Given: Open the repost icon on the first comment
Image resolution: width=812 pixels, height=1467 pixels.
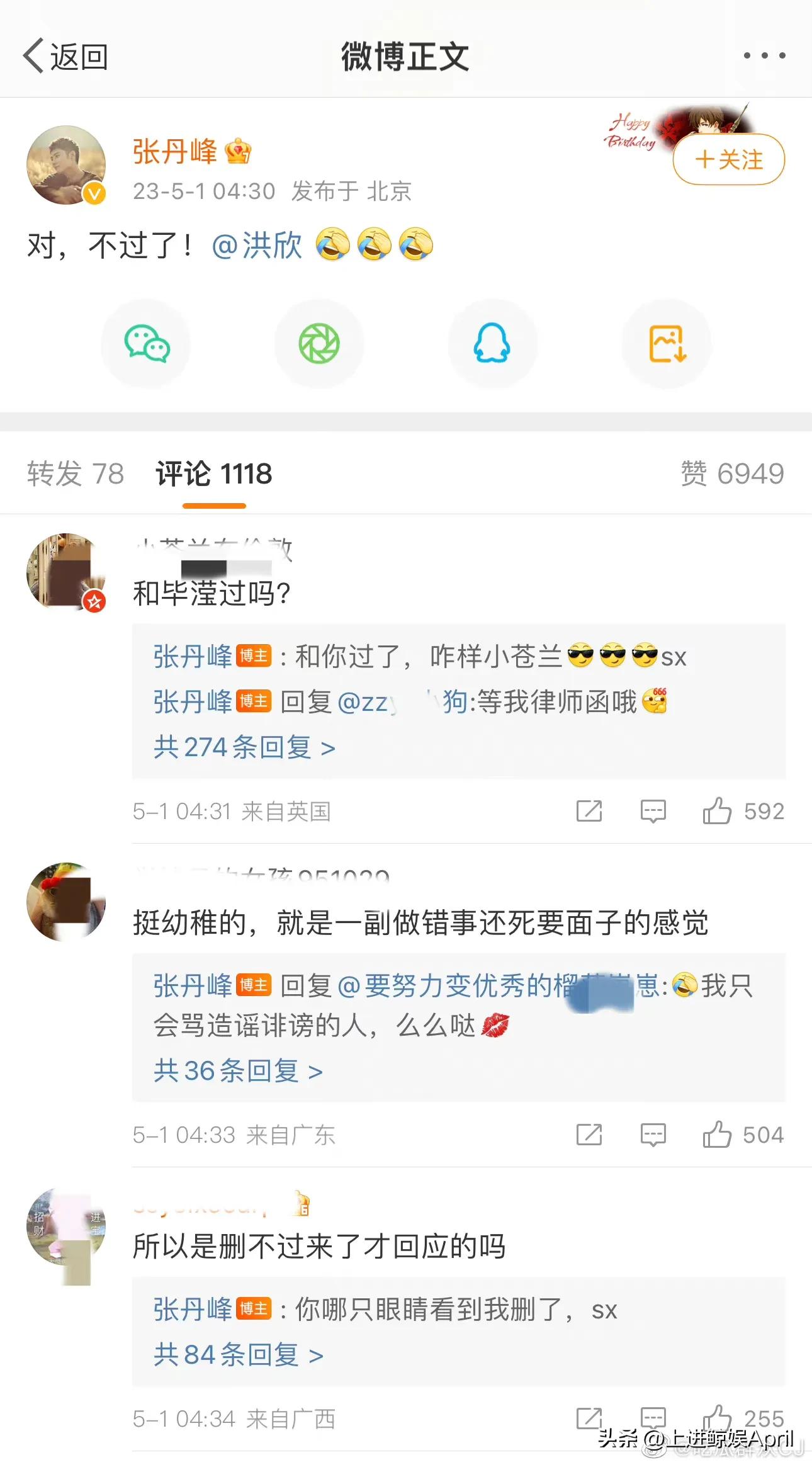Looking at the screenshot, I should tap(588, 812).
